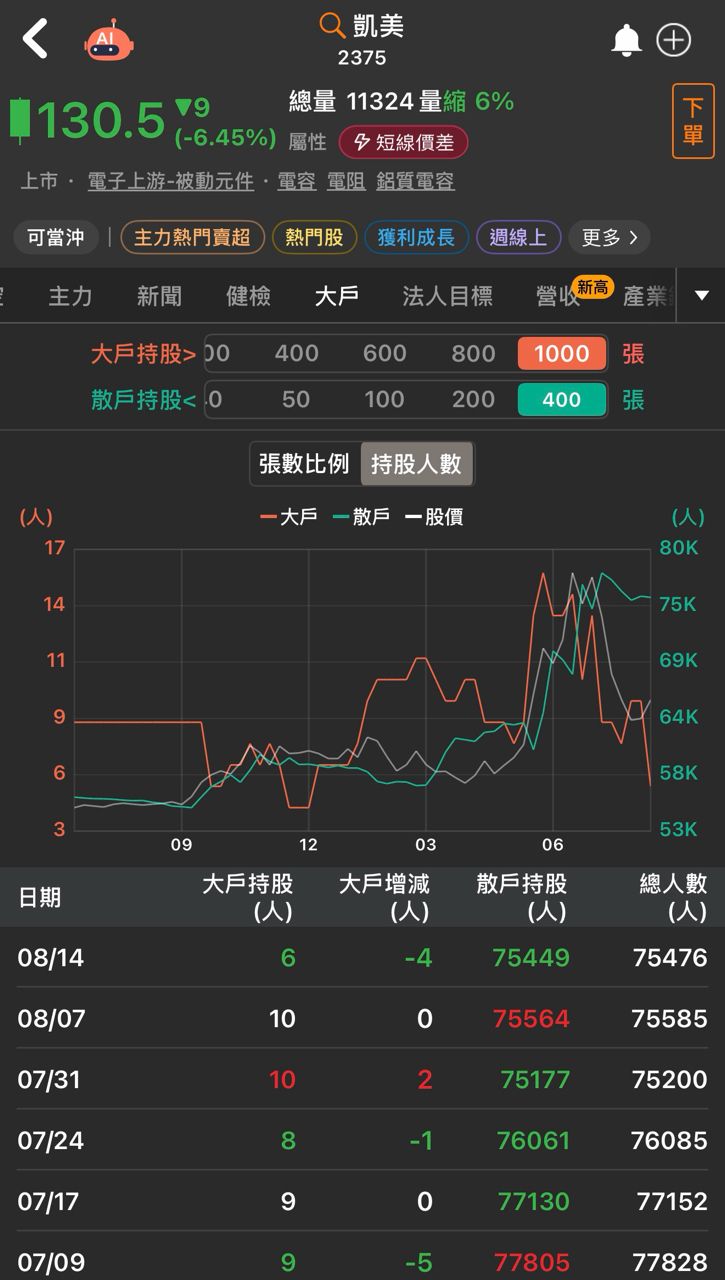Select the 週線上 tag
The width and height of the screenshot is (725, 1280).
pos(518,237)
